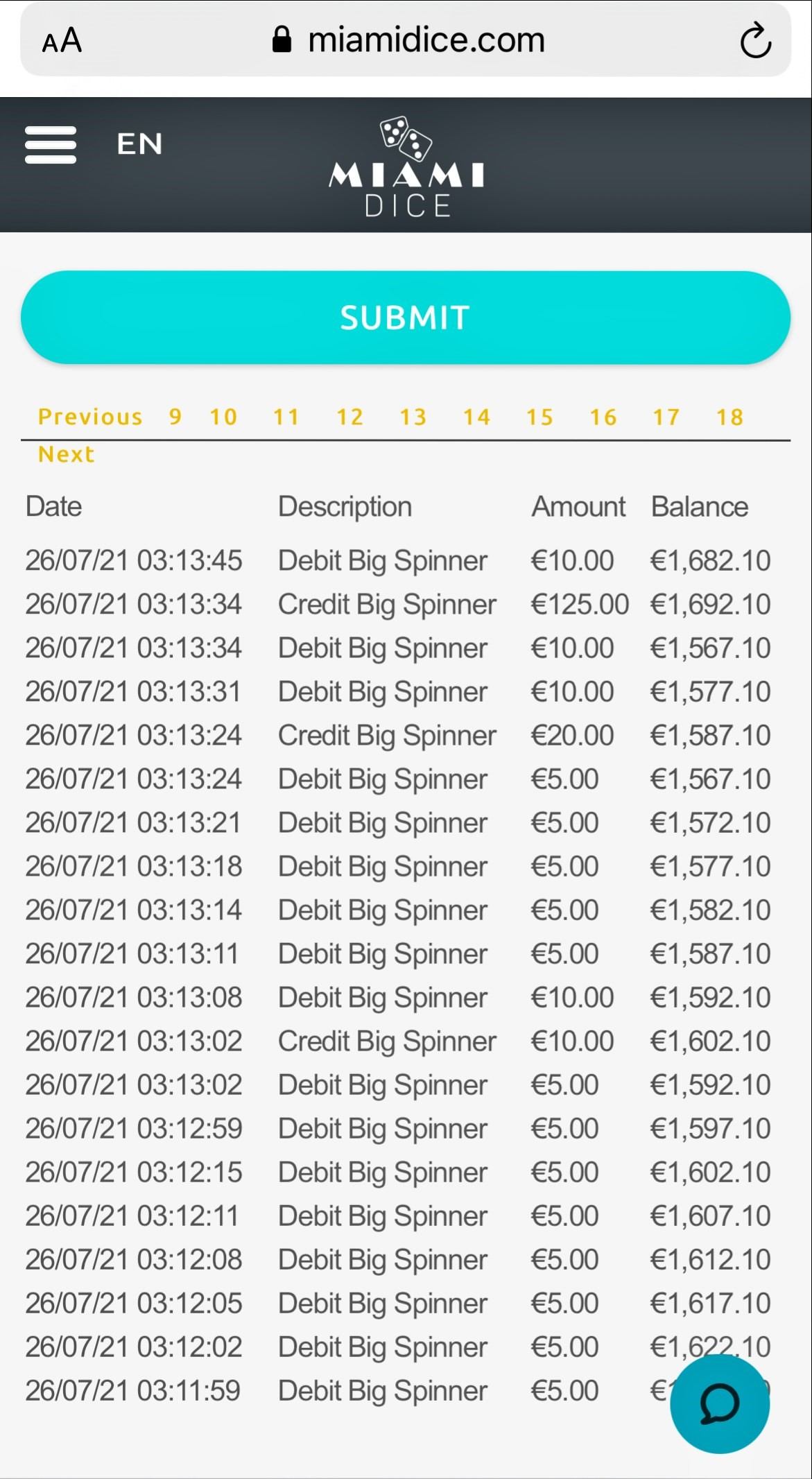Open the live chat bubble

[720, 1404]
